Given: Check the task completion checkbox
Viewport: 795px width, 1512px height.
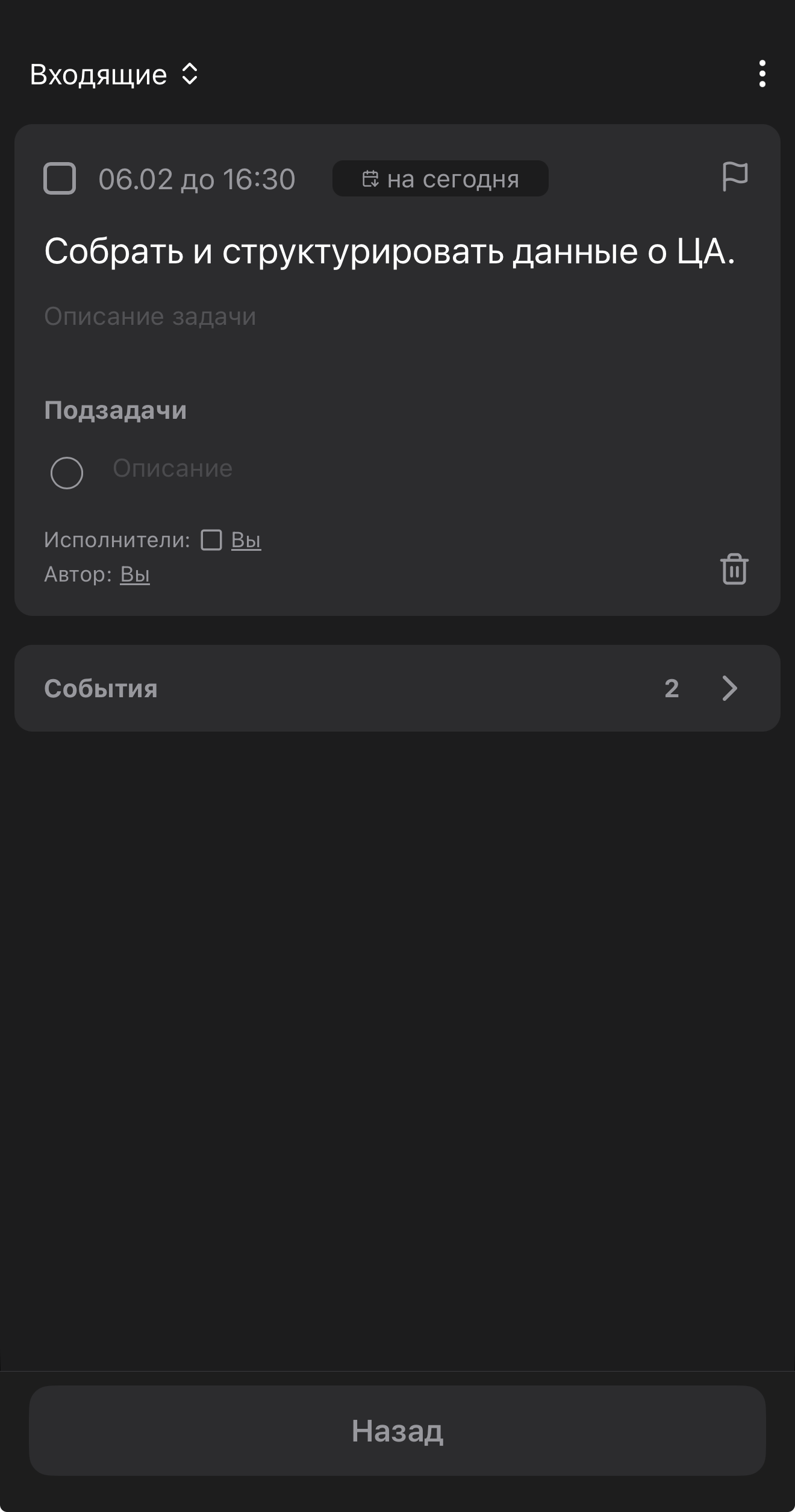Looking at the screenshot, I should pos(58,177).
